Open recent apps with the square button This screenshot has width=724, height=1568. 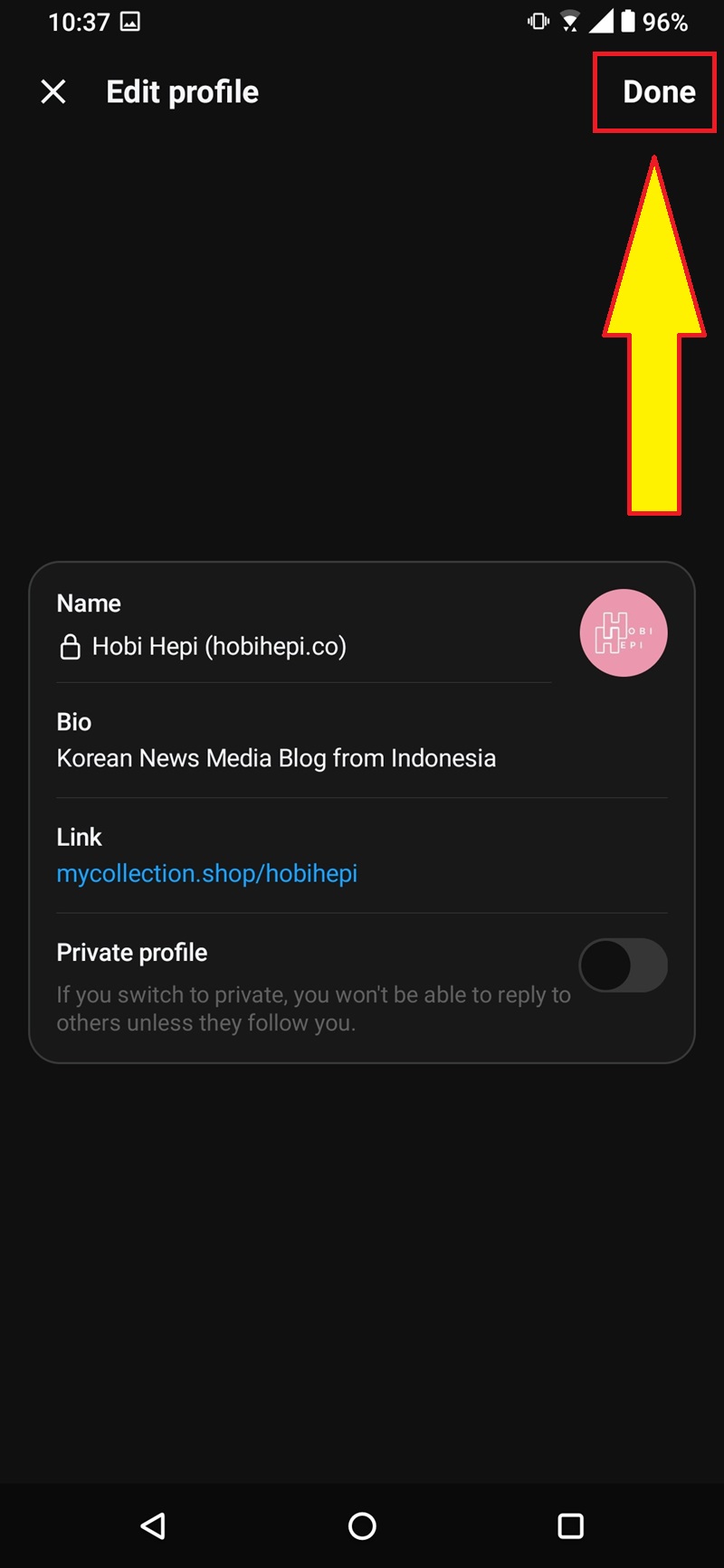pyautogui.click(x=569, y=1526)
